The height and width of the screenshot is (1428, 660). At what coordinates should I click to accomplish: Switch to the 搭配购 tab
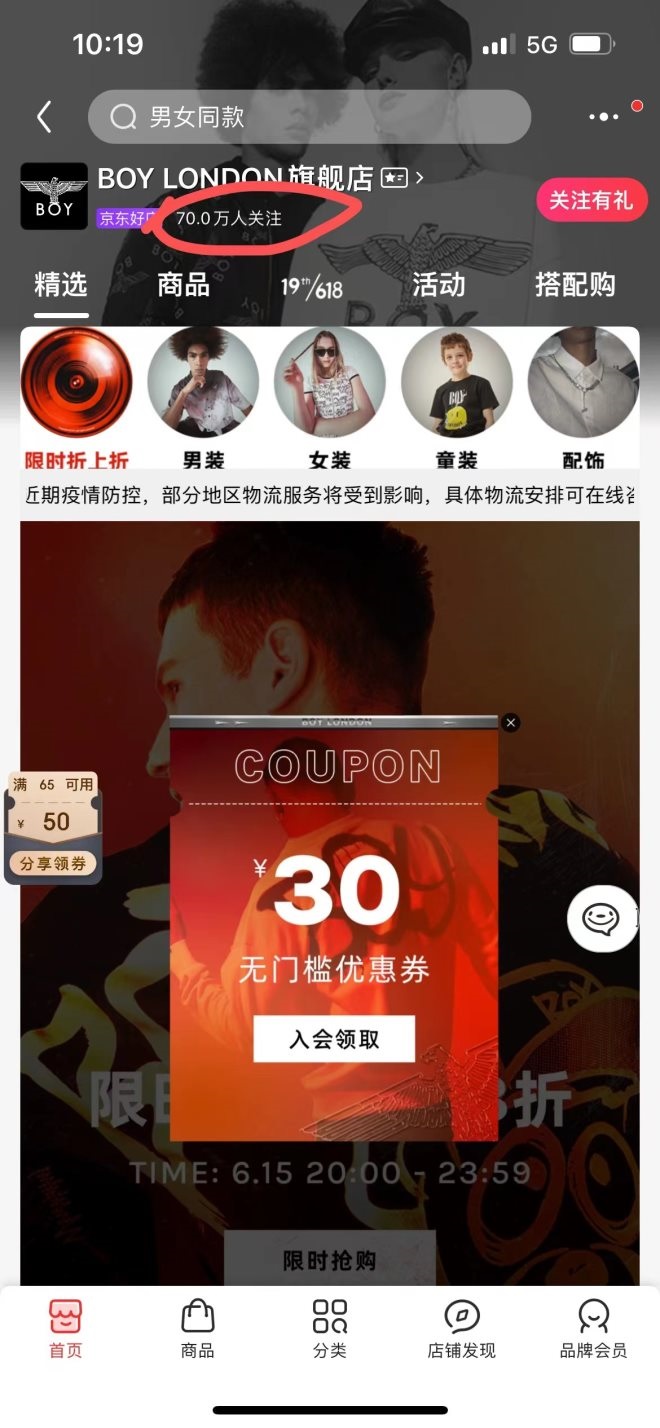[574, 285]
